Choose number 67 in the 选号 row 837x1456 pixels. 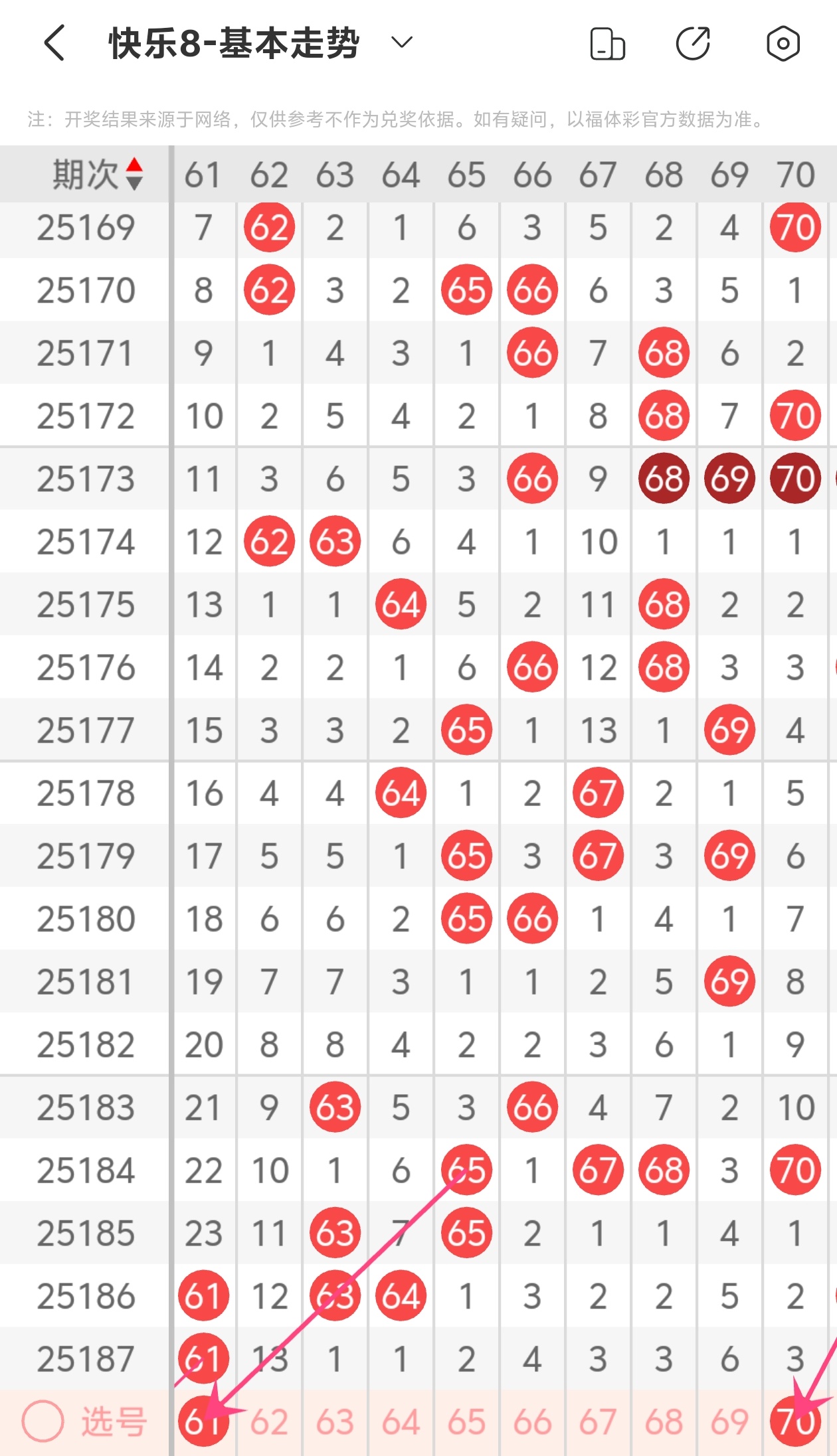pyautogui.click(x=598, y=1422)
